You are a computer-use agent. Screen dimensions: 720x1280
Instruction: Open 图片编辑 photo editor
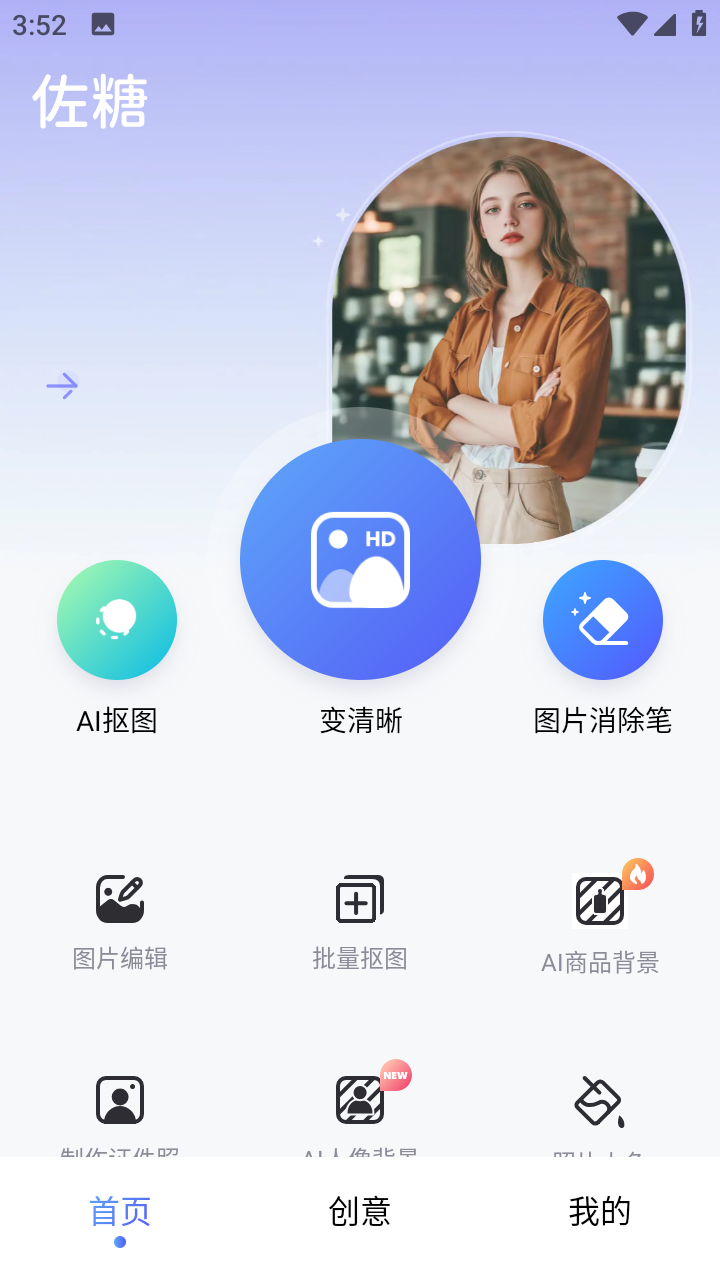pyautogui.click(x=120, y=900)
